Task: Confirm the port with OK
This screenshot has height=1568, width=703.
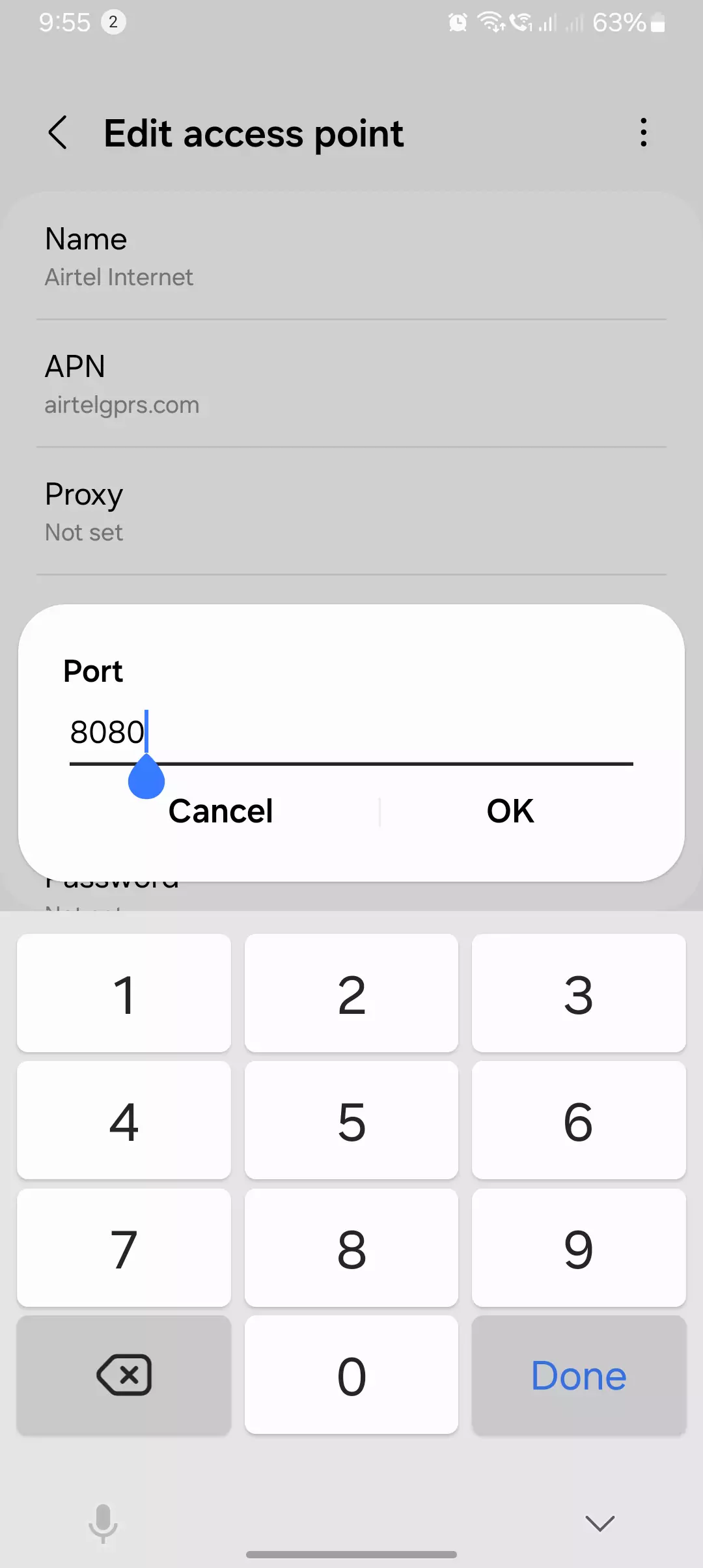Action: click(510, 811)
